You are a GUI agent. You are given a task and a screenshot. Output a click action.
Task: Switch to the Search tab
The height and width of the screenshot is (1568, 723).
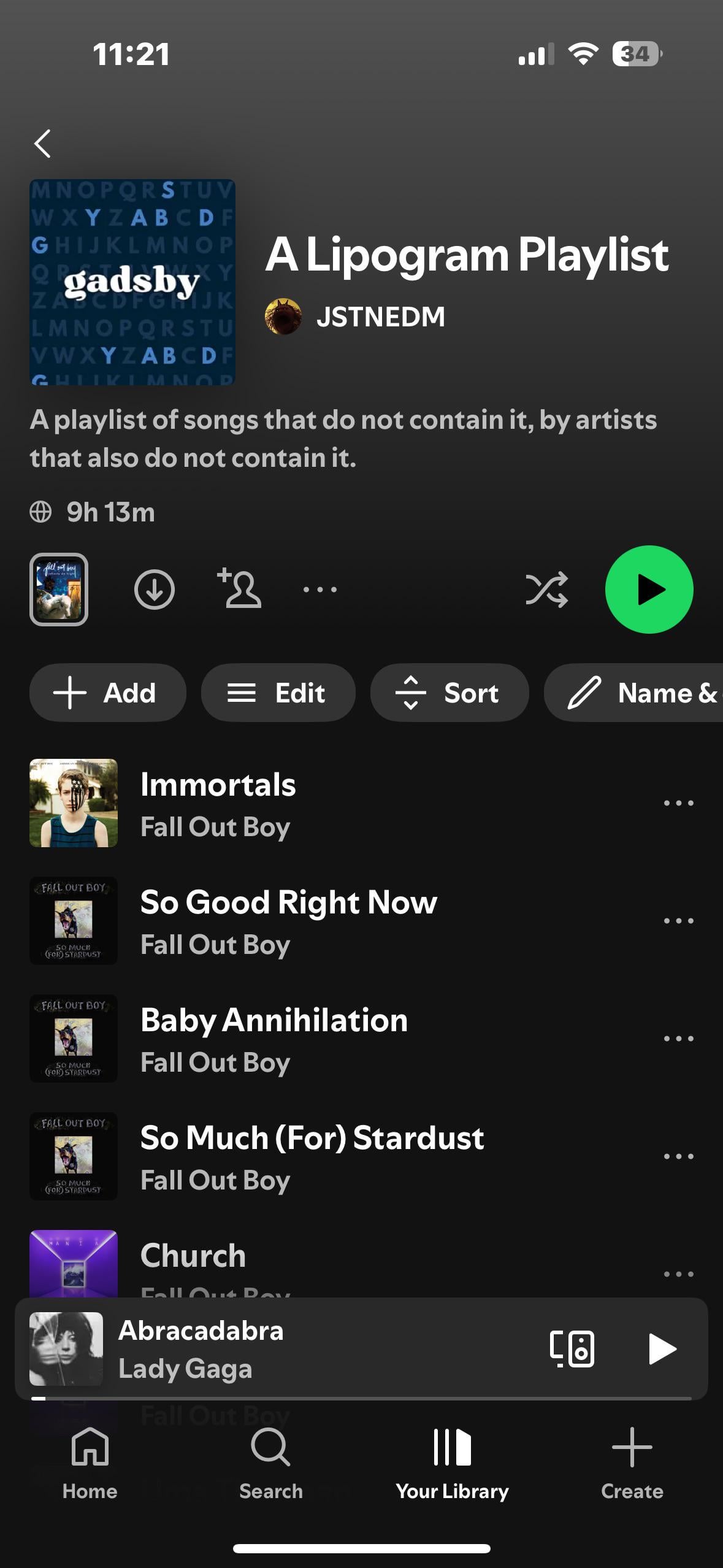(270, 1463)
